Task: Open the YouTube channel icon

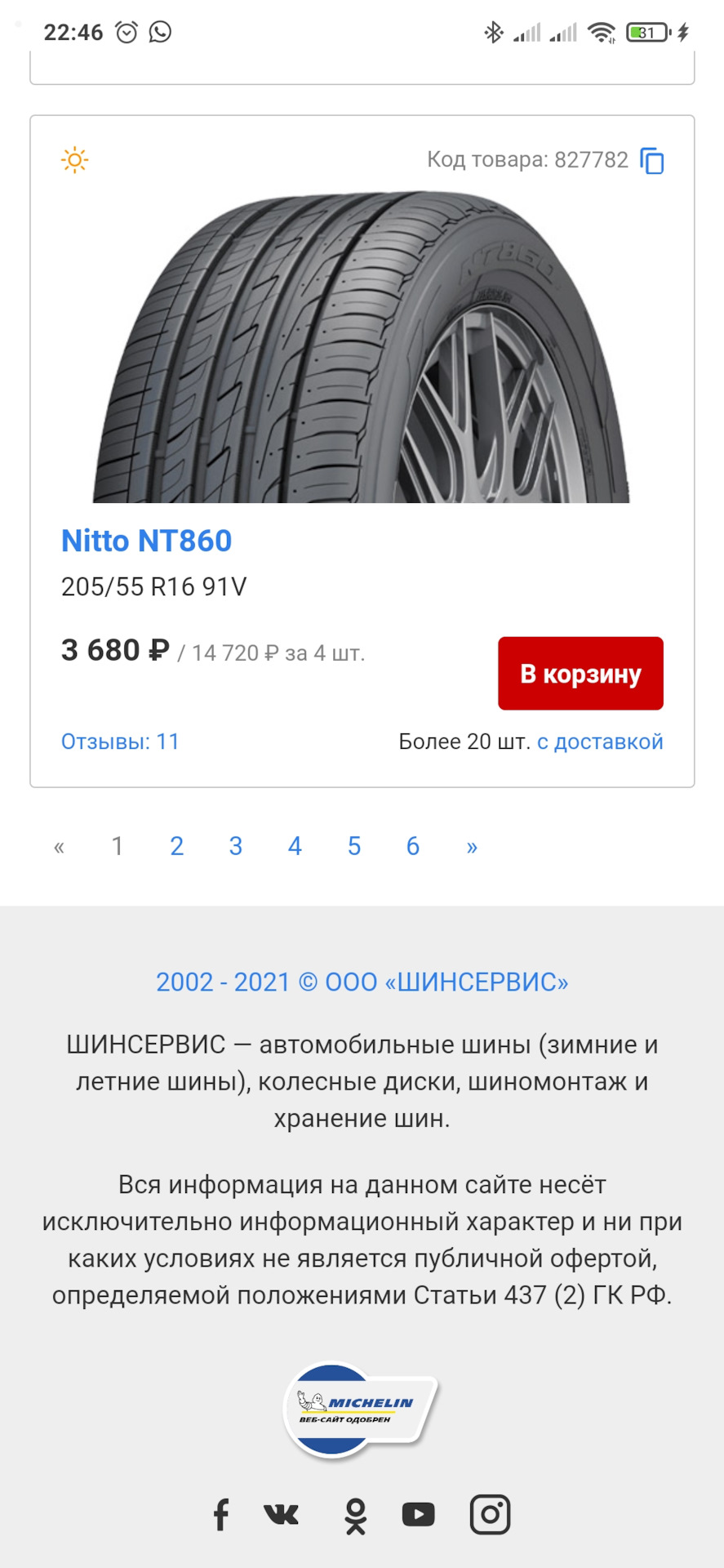Action: (x=417, y=1514)
